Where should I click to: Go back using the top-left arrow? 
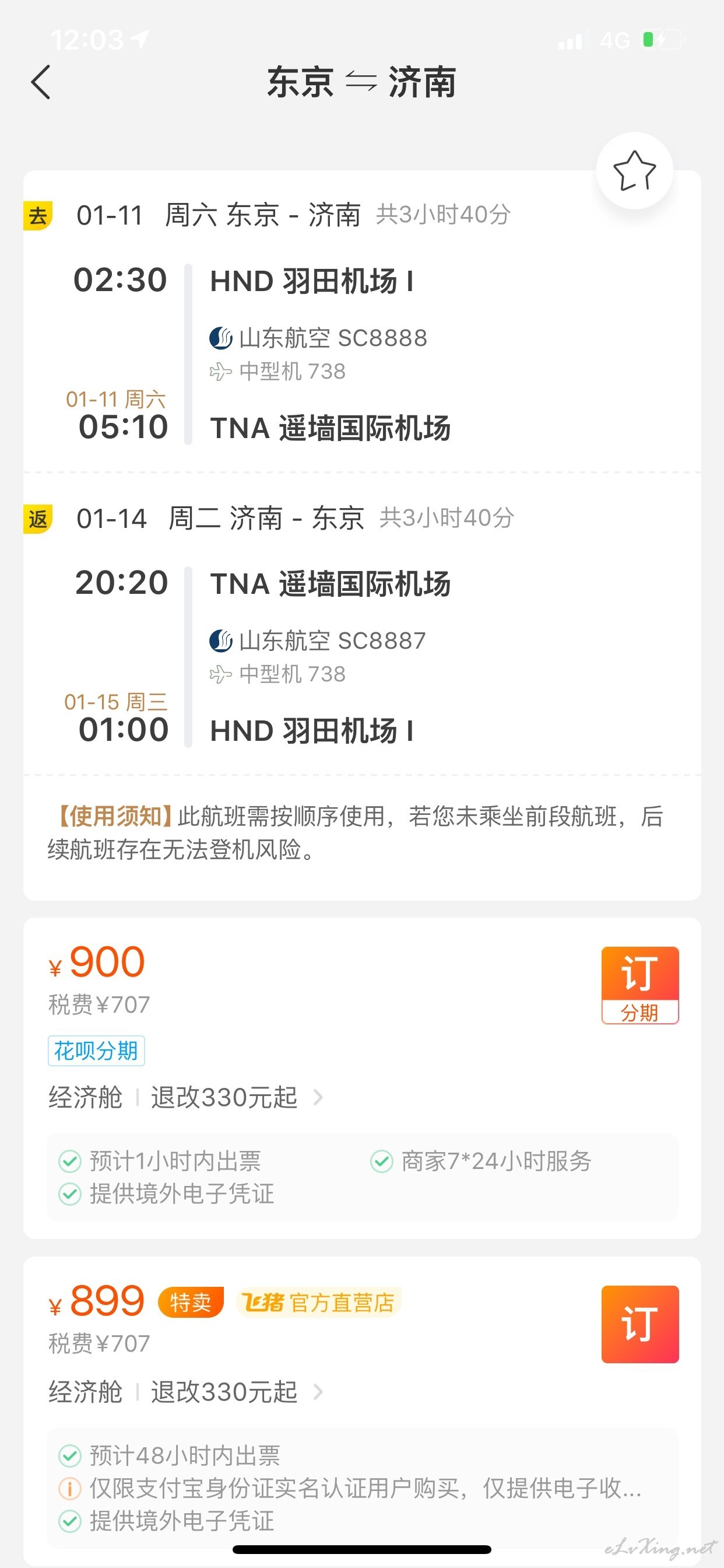coord(41,82)
